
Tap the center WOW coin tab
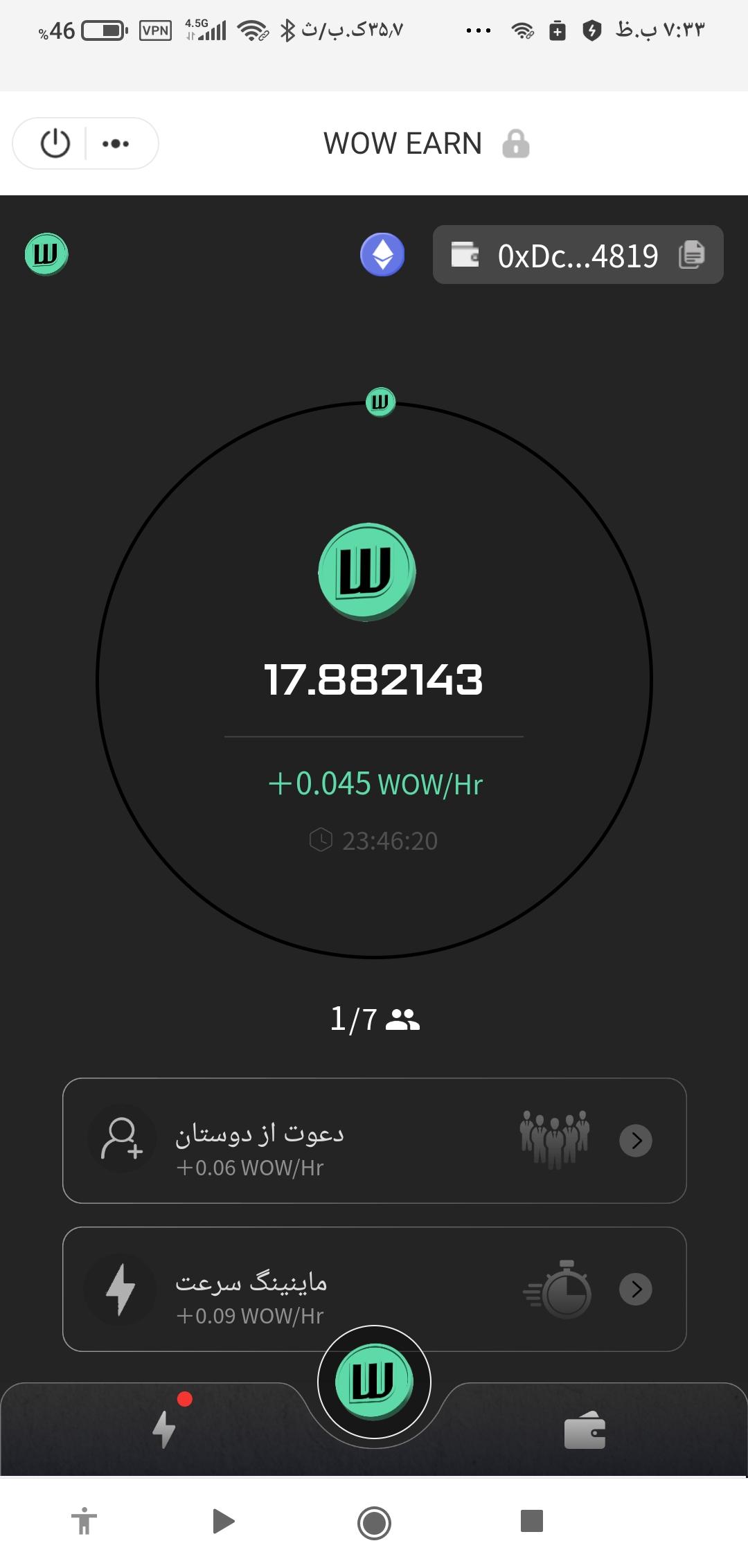click(374, 1381)
